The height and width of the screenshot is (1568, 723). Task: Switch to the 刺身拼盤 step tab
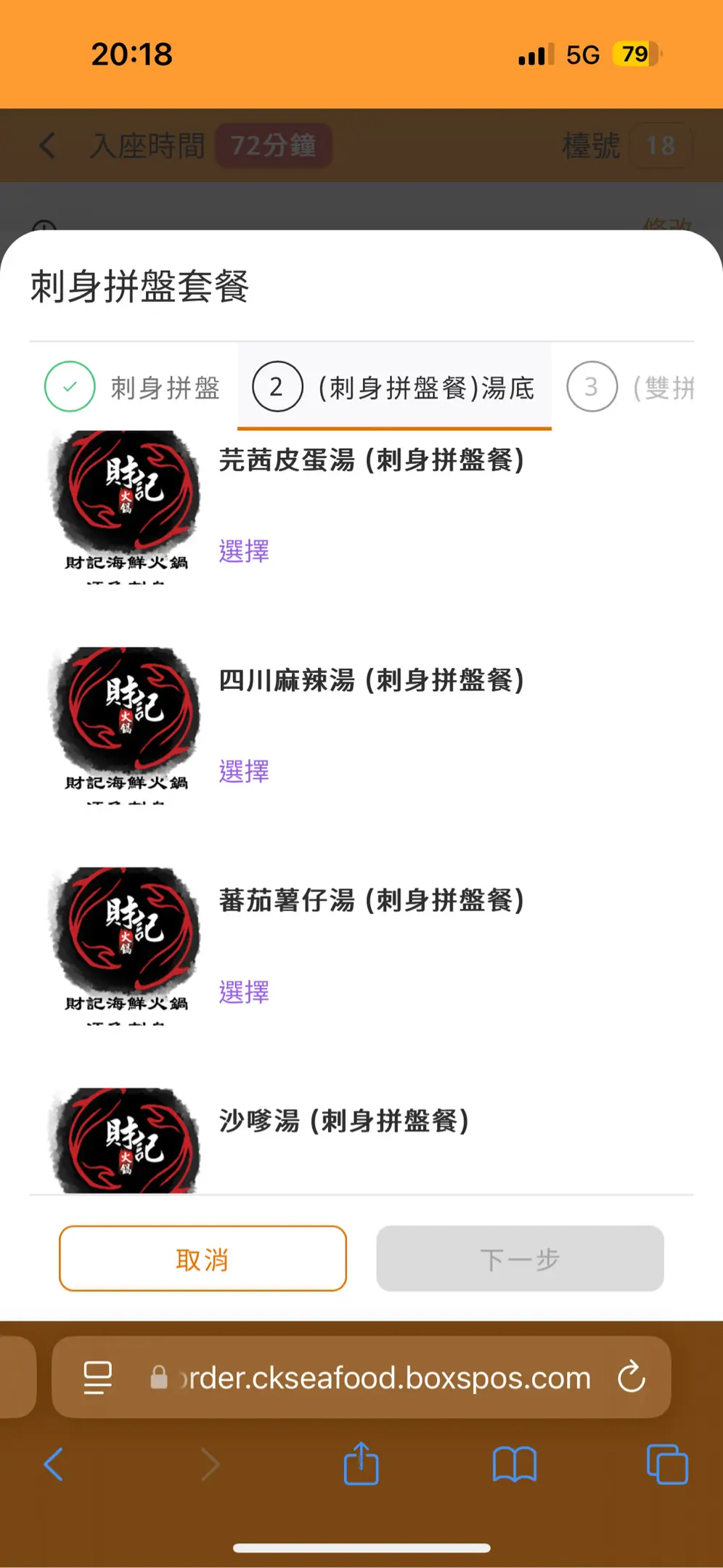[134, 388]
